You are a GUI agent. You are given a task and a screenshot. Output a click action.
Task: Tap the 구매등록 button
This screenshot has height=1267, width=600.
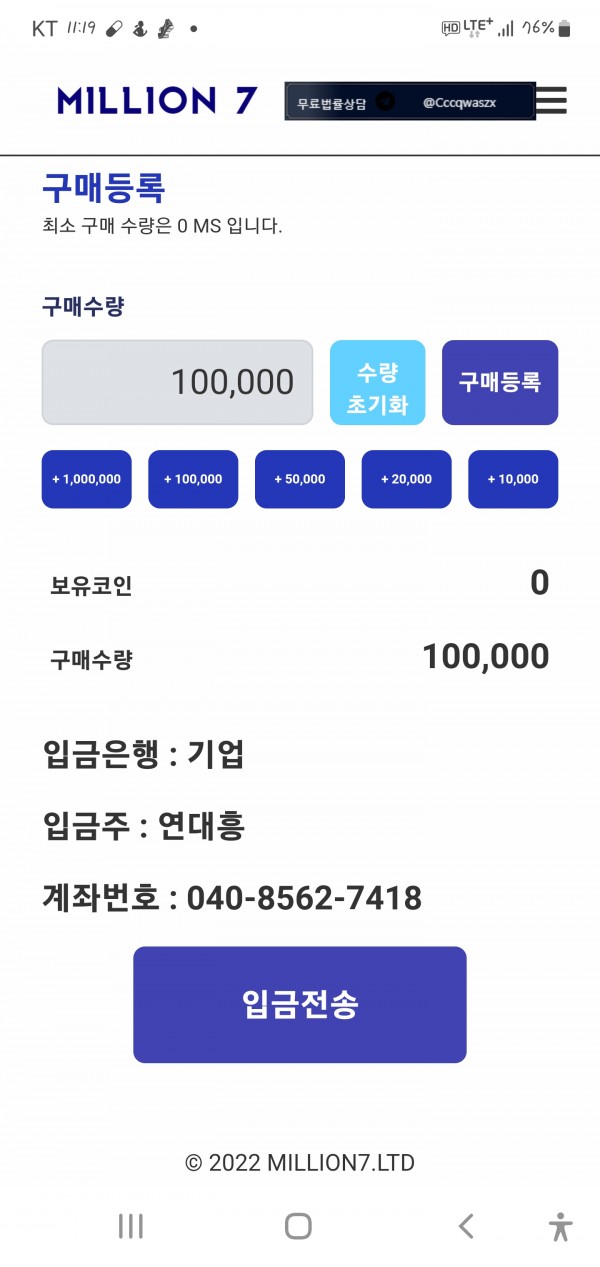tap(500, 382)
